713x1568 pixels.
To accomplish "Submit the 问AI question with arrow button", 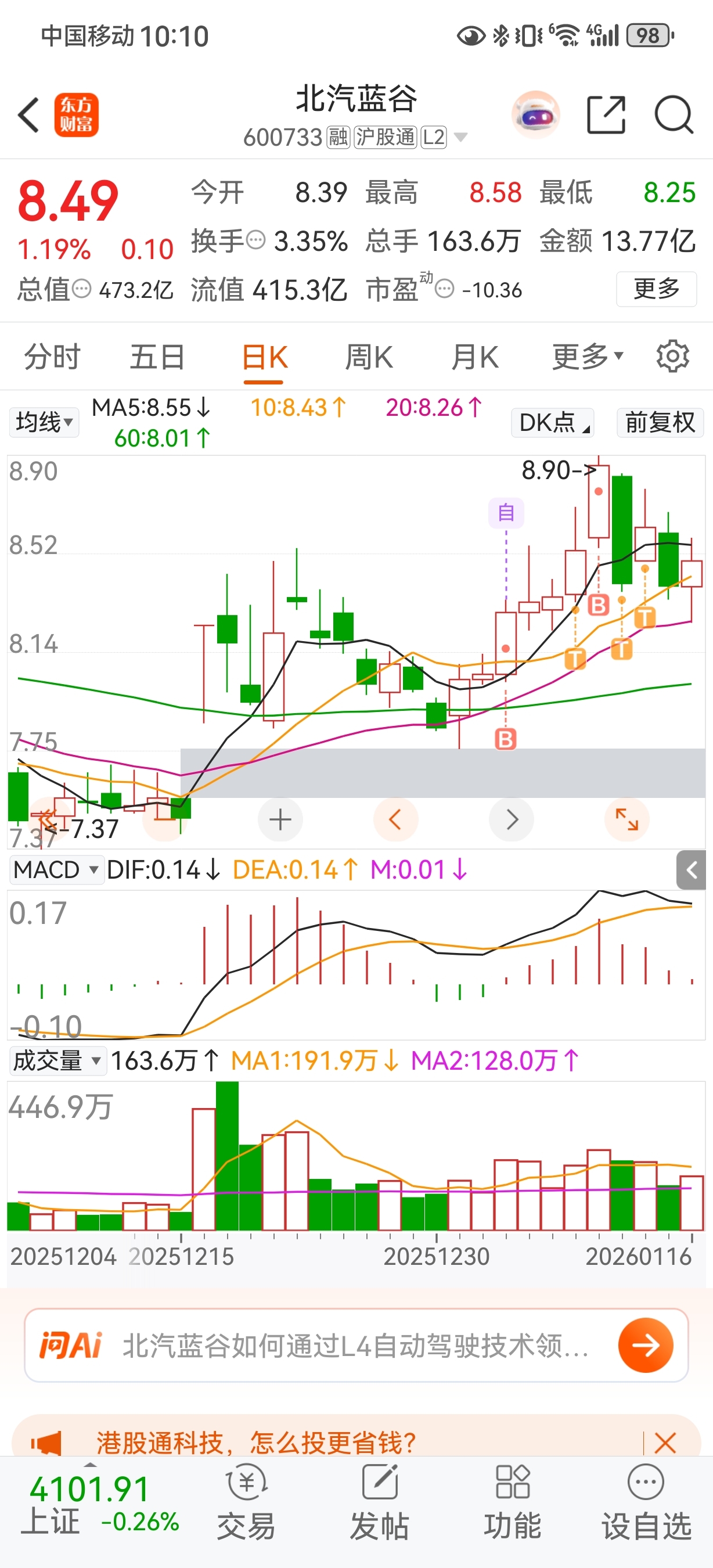I will click(645, 1345).
